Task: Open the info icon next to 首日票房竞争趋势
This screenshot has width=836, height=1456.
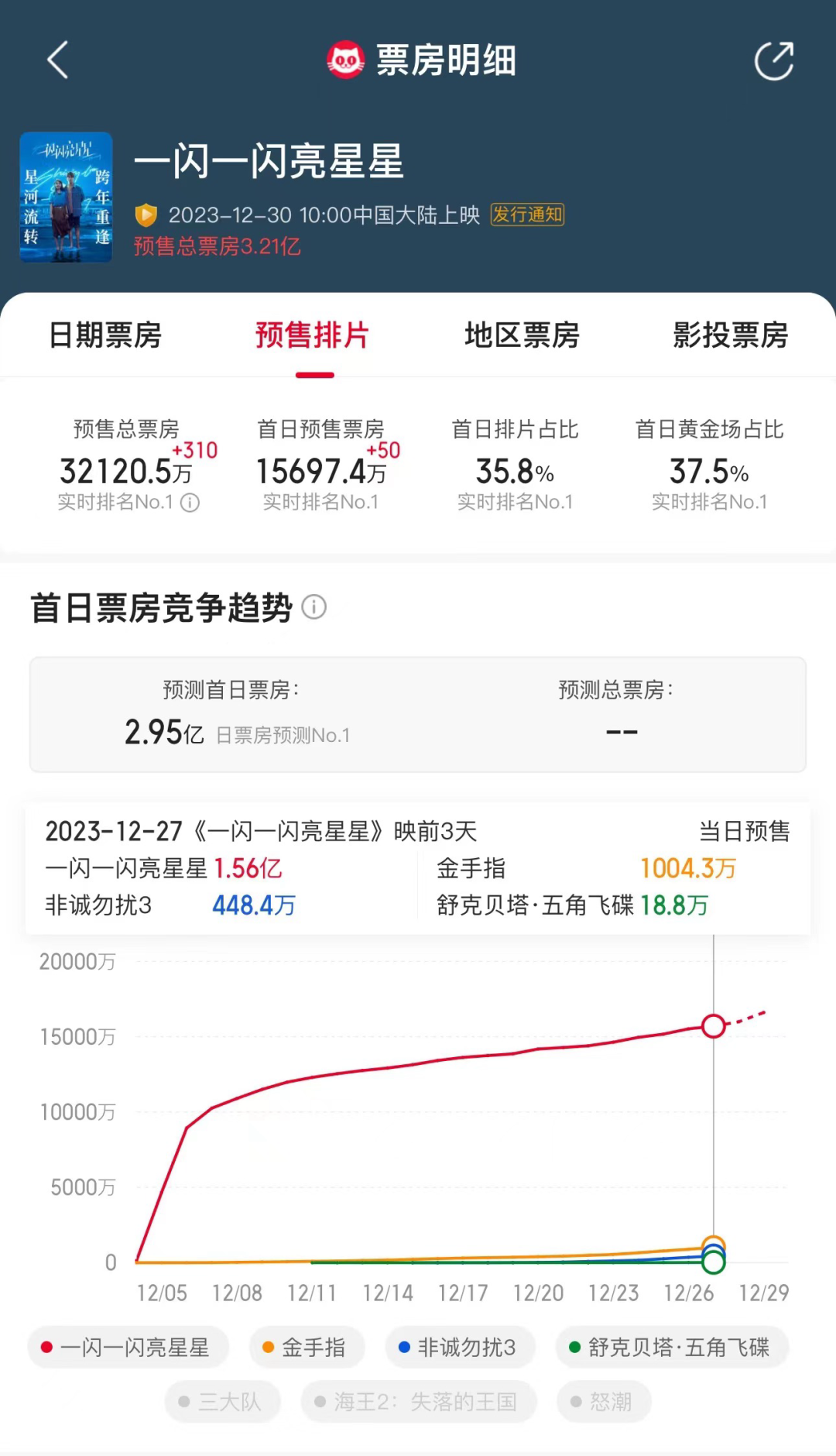Action: pos(313,606)
